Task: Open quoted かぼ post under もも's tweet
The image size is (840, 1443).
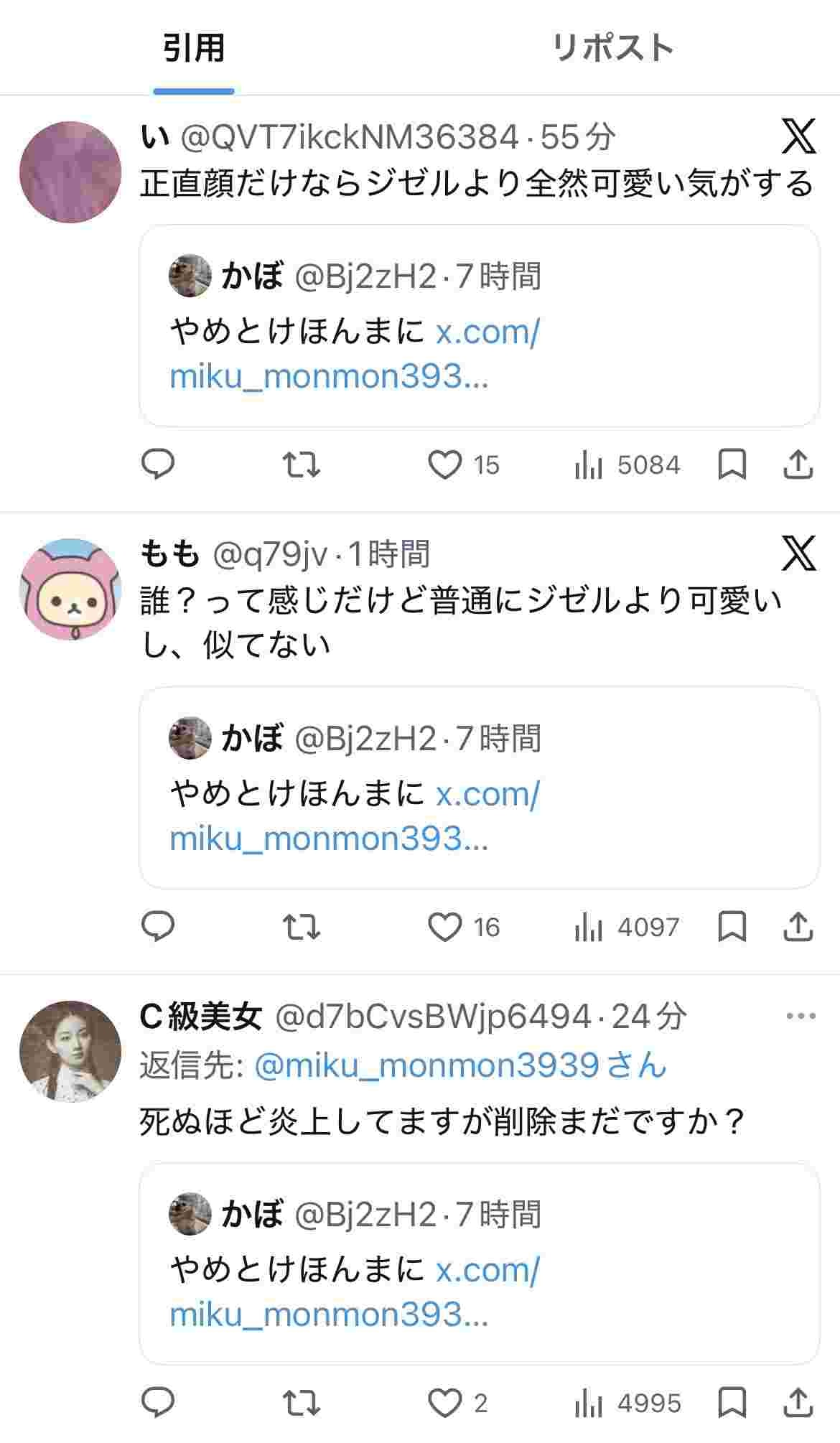Action: point(479,788)
